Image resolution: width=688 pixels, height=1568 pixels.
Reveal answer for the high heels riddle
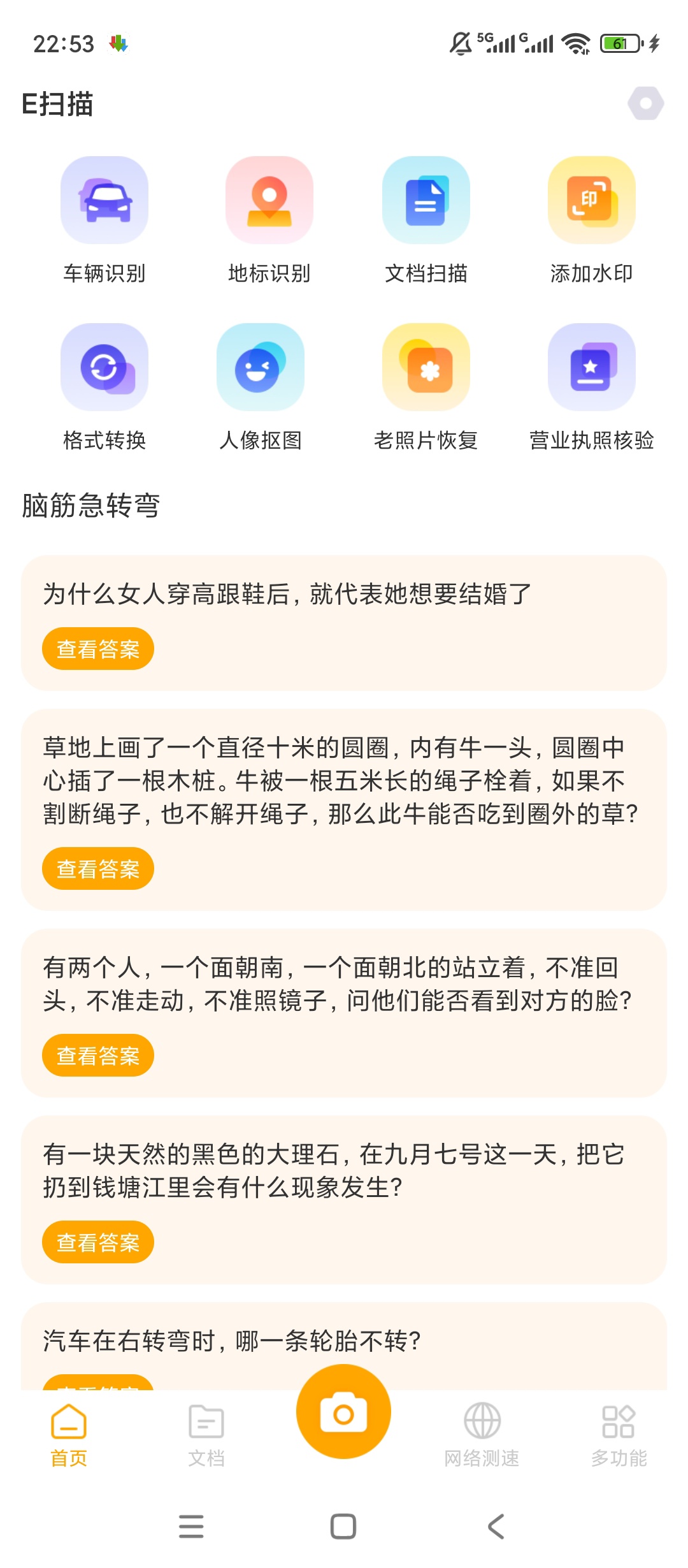pos(97,648)
